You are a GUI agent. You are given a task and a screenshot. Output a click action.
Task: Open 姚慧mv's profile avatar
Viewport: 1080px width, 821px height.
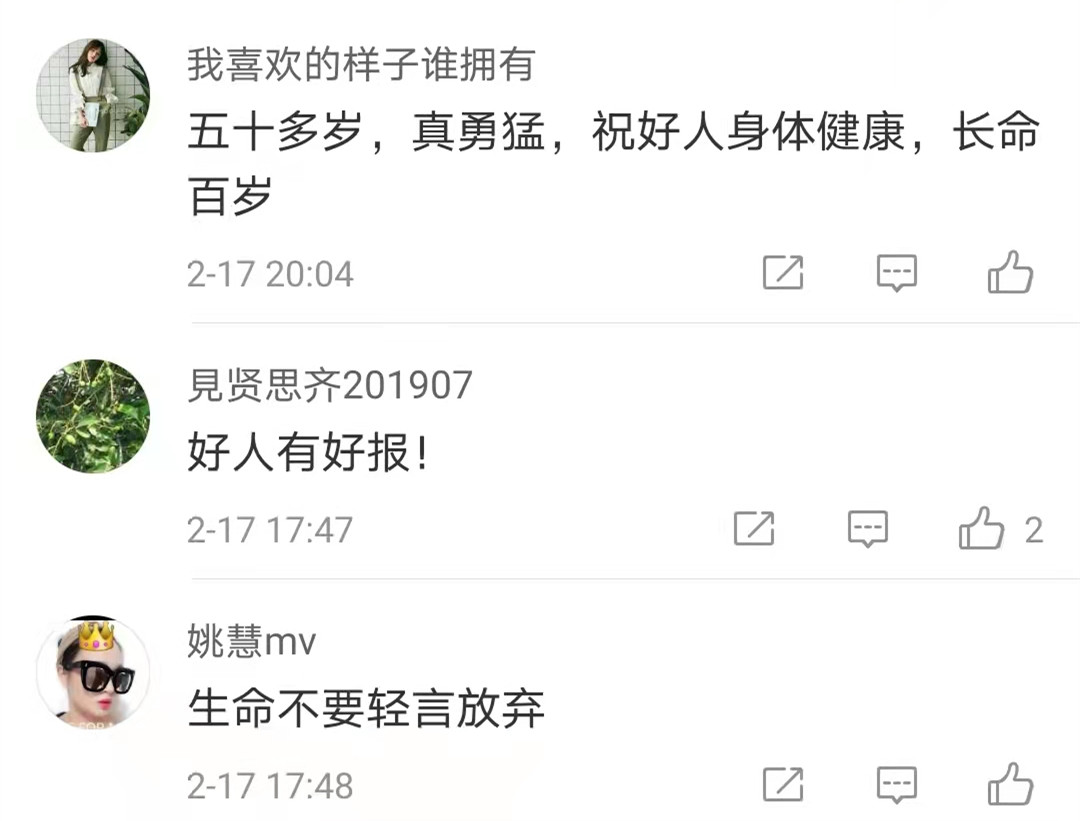tap(93, 672)
